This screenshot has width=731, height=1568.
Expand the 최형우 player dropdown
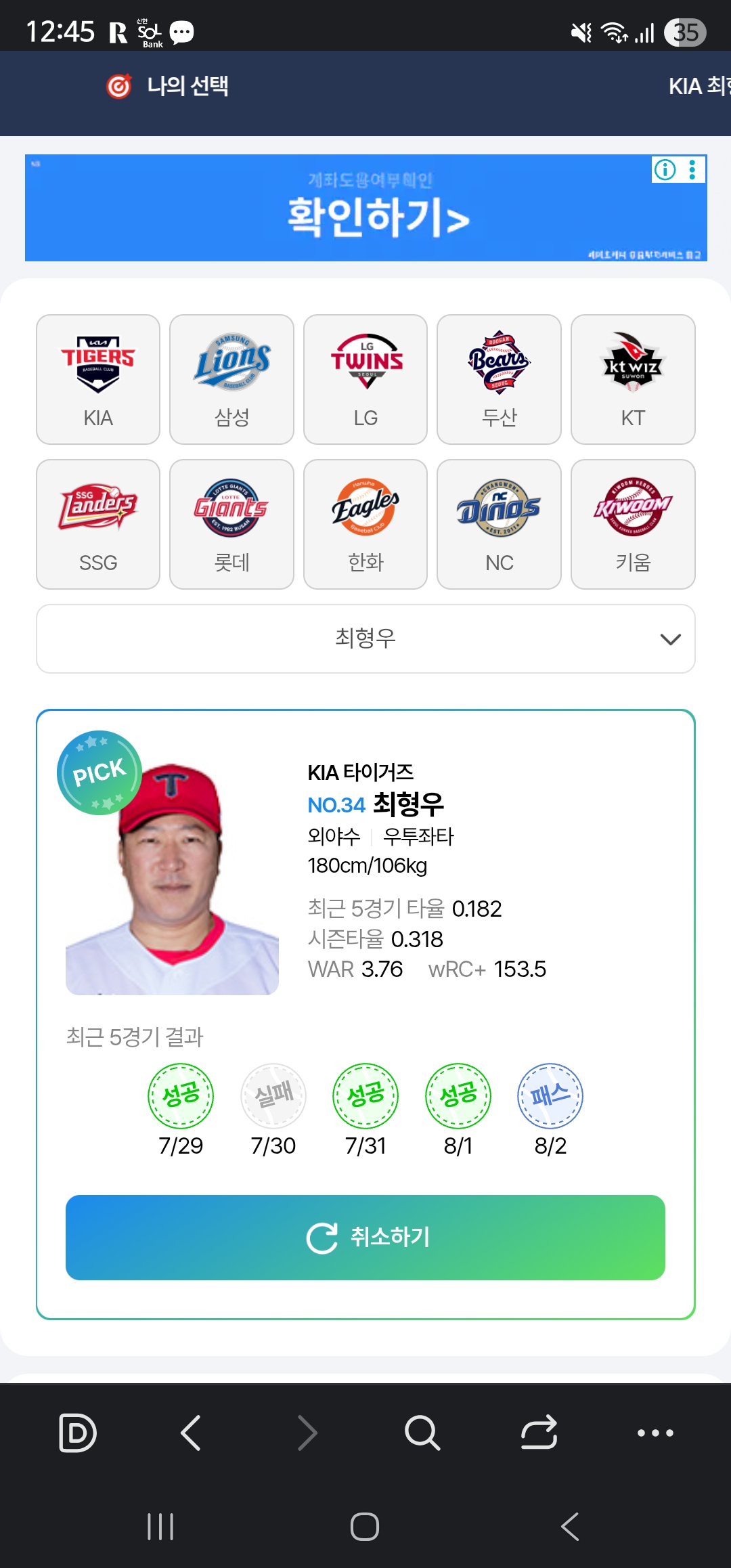point(365,638)
